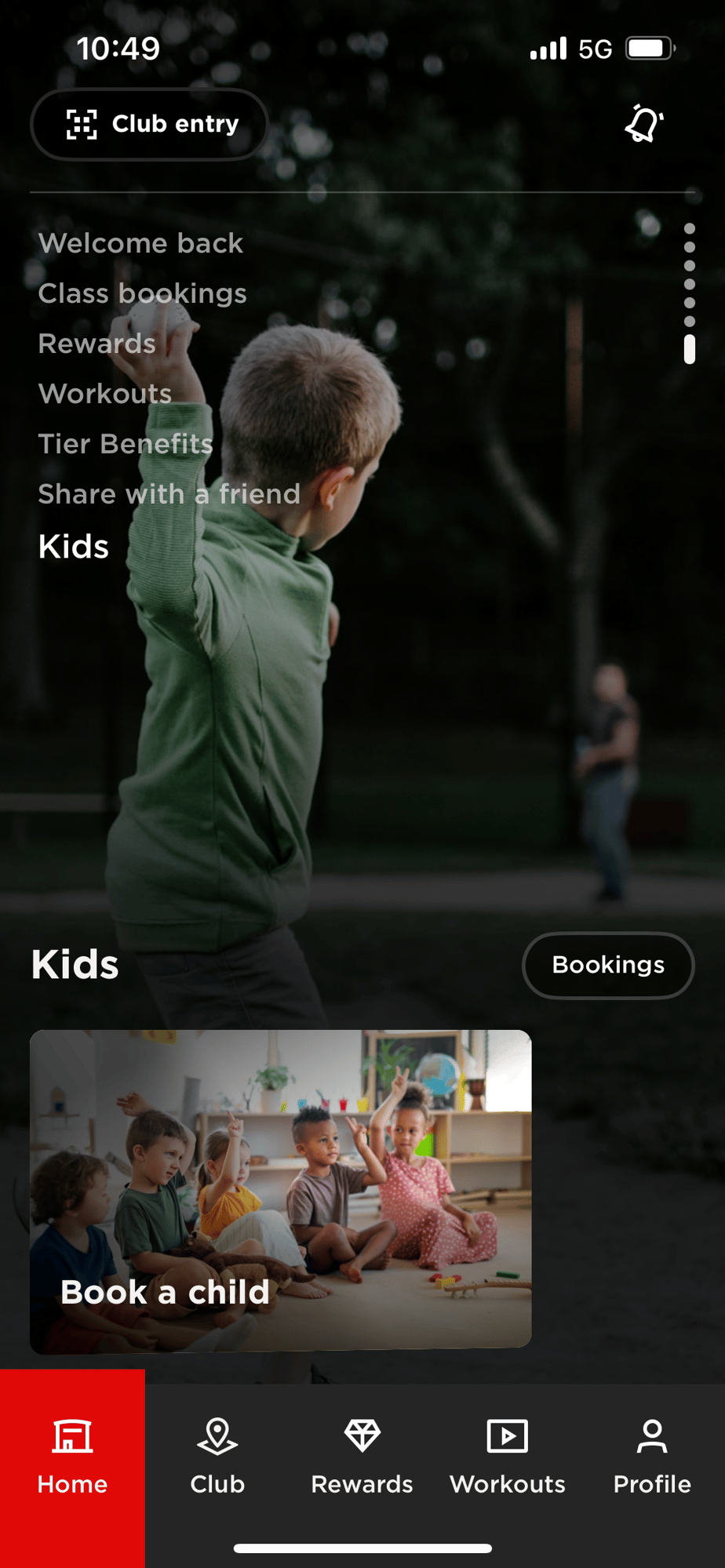The height and width of the screenshot is (1568, 725).
Task: Open the notifications bell
Action: coord(643,124)
